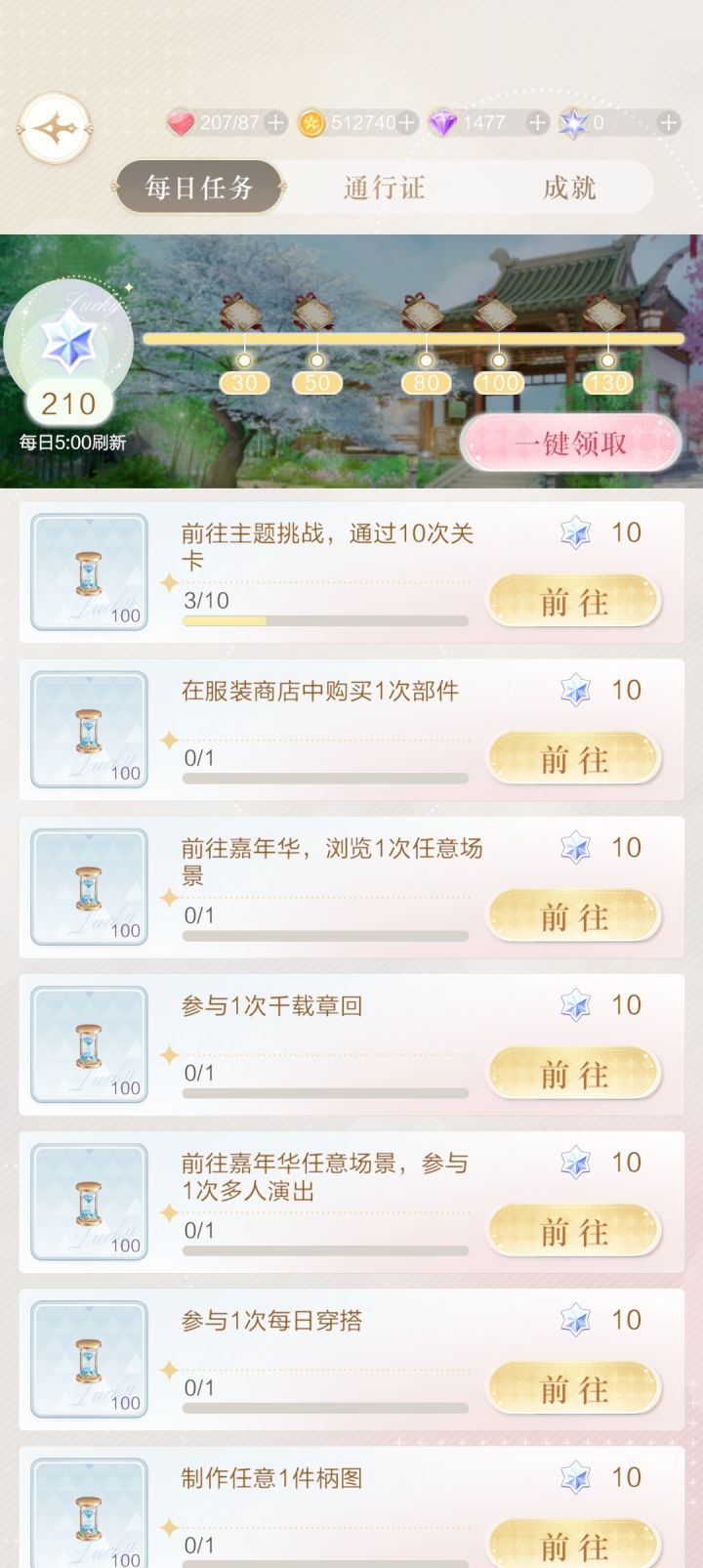
Task: Click the purple diamond currency icon
Action: (444, 122)
